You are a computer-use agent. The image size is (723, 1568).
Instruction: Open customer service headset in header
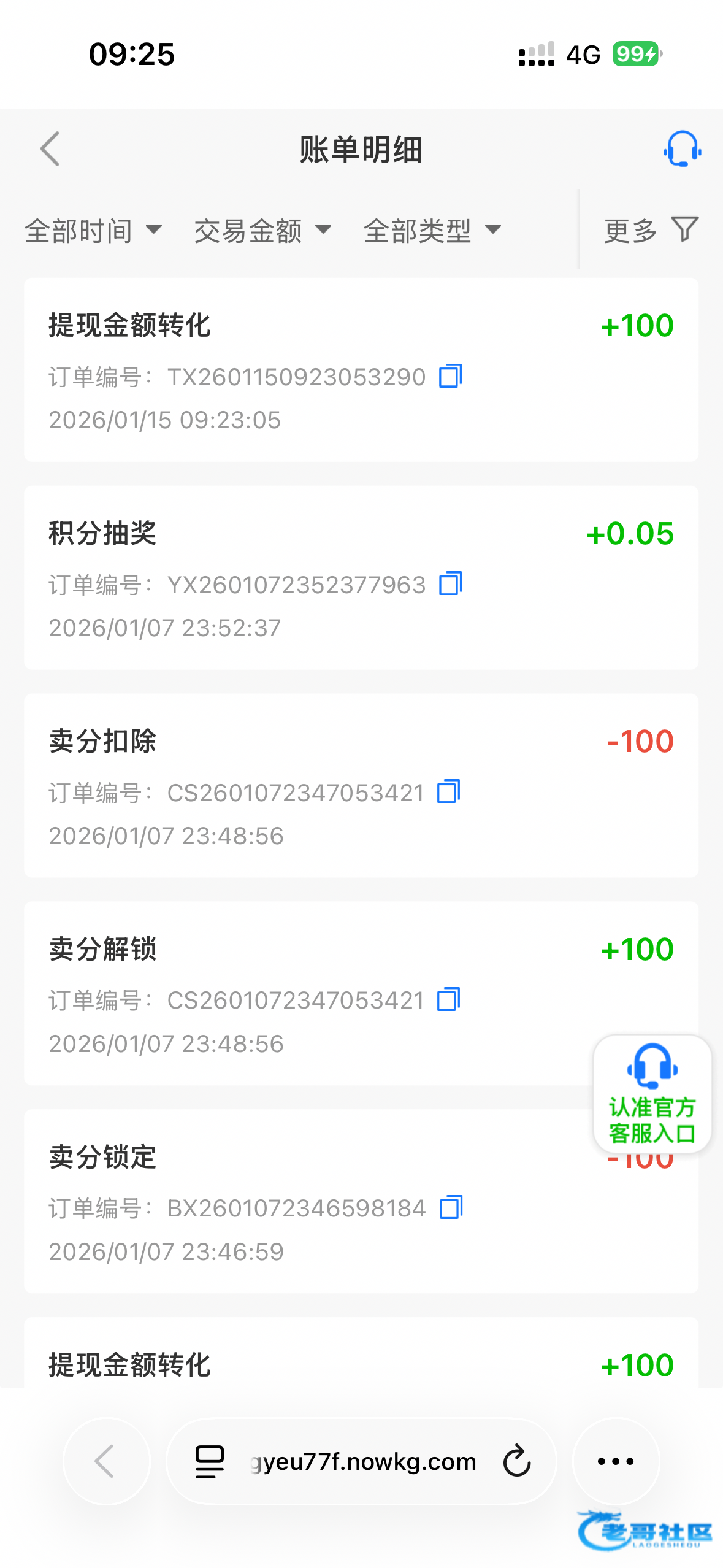click(x=682, y=149)
